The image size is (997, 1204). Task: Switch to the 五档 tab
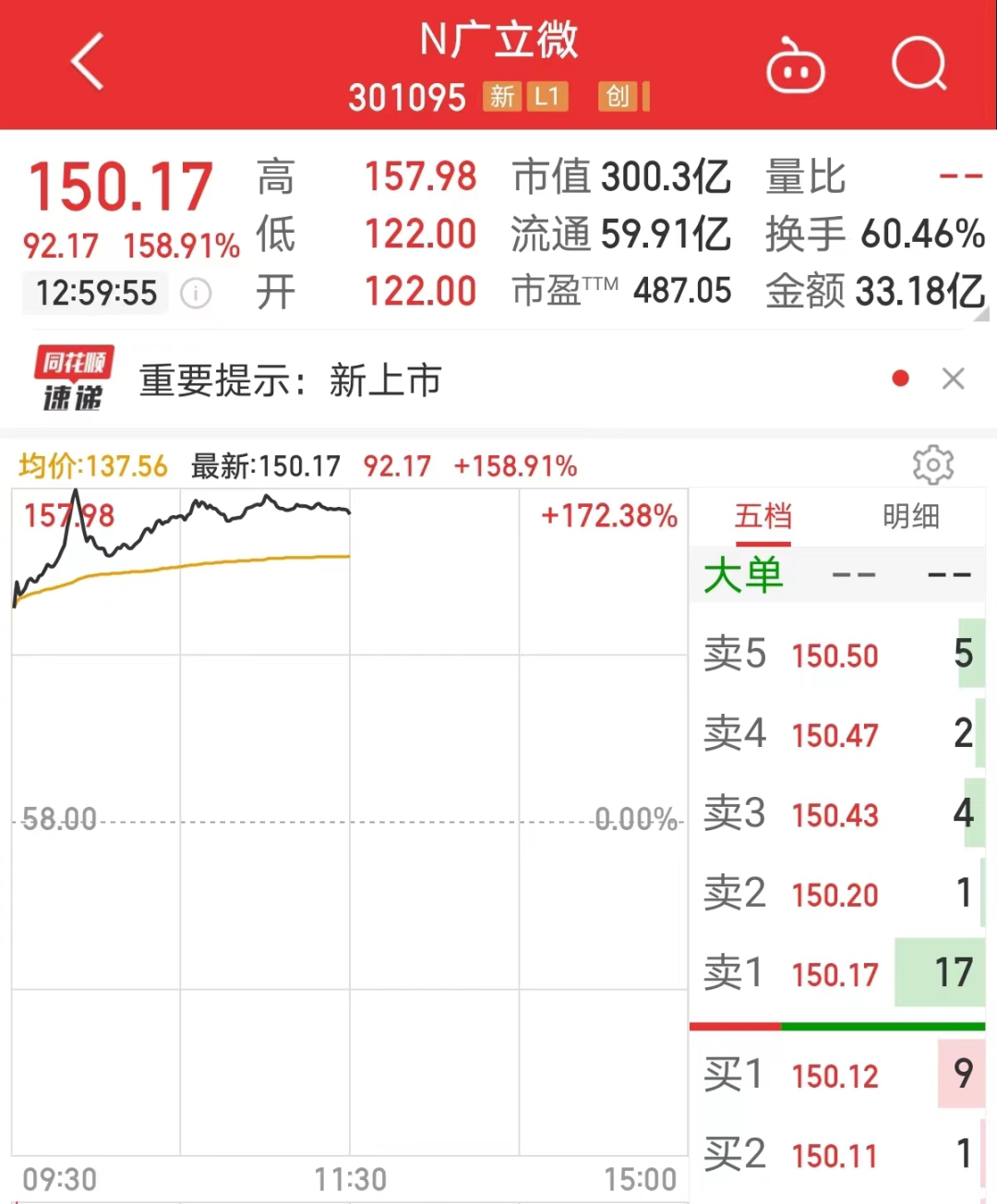point(763,517)
